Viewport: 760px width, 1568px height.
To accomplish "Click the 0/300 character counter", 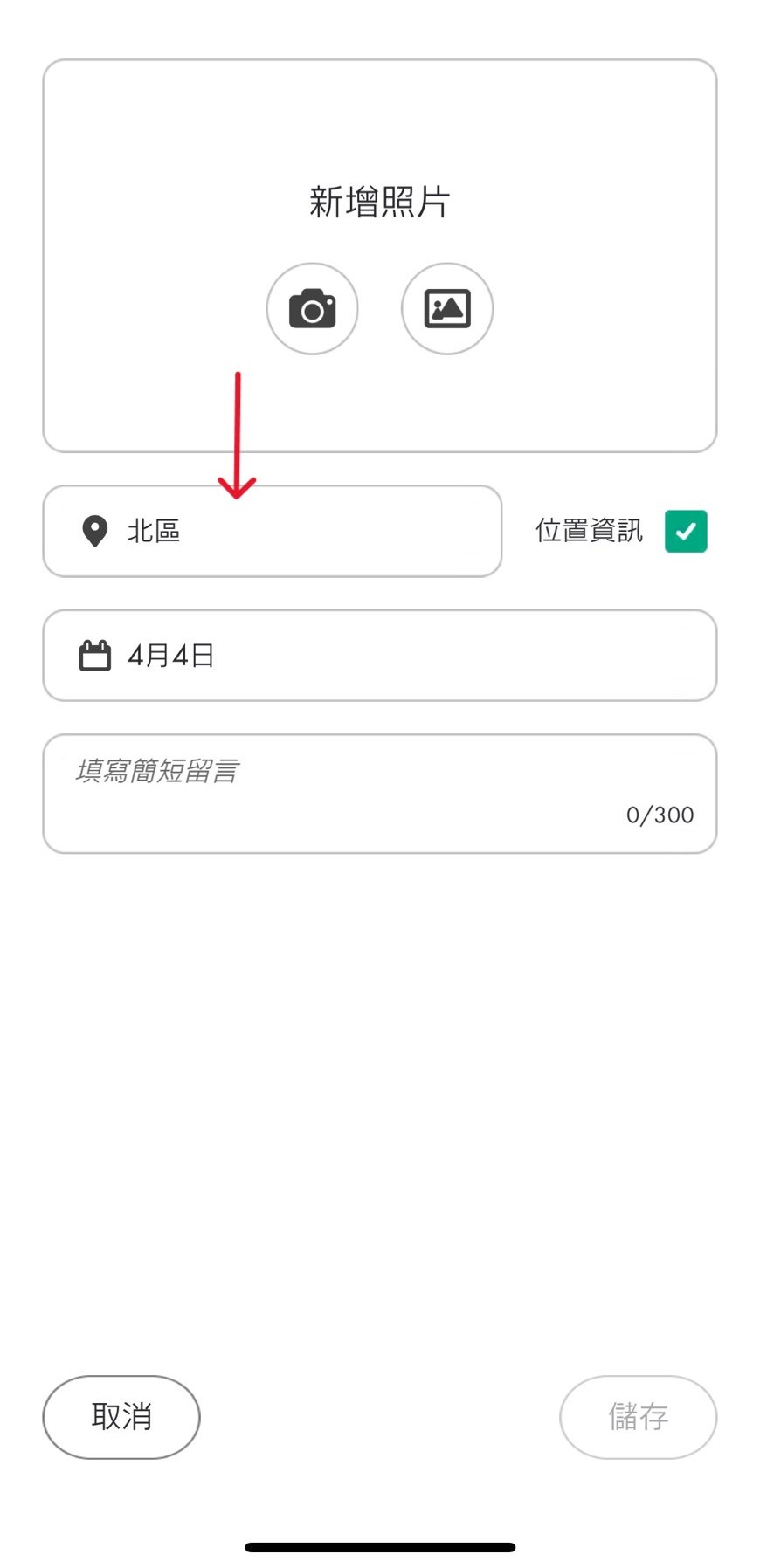I will (660, 815).
